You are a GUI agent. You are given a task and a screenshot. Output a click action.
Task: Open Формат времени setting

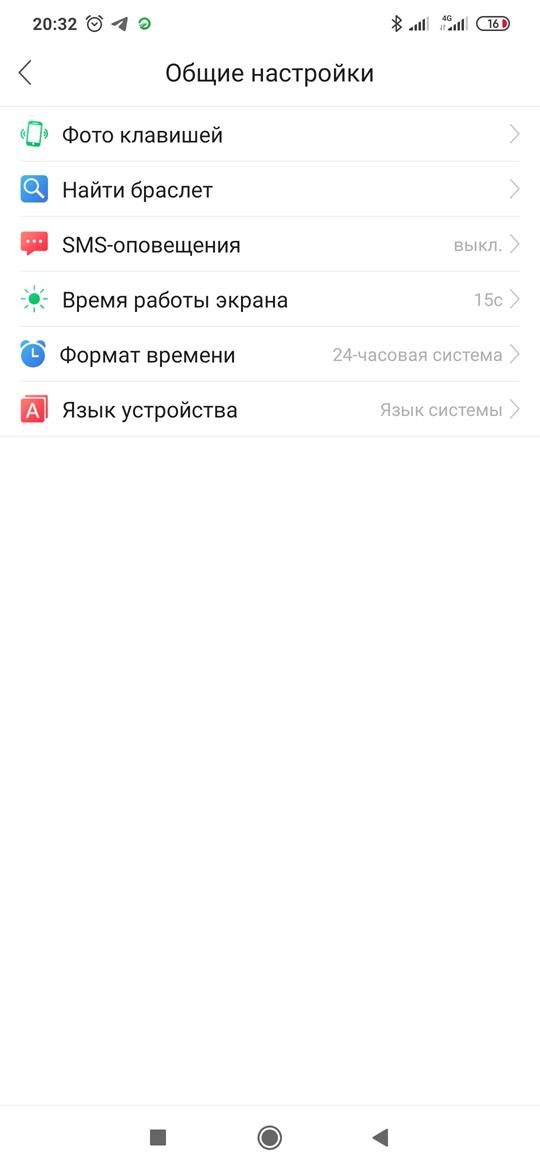click(270, 354)
